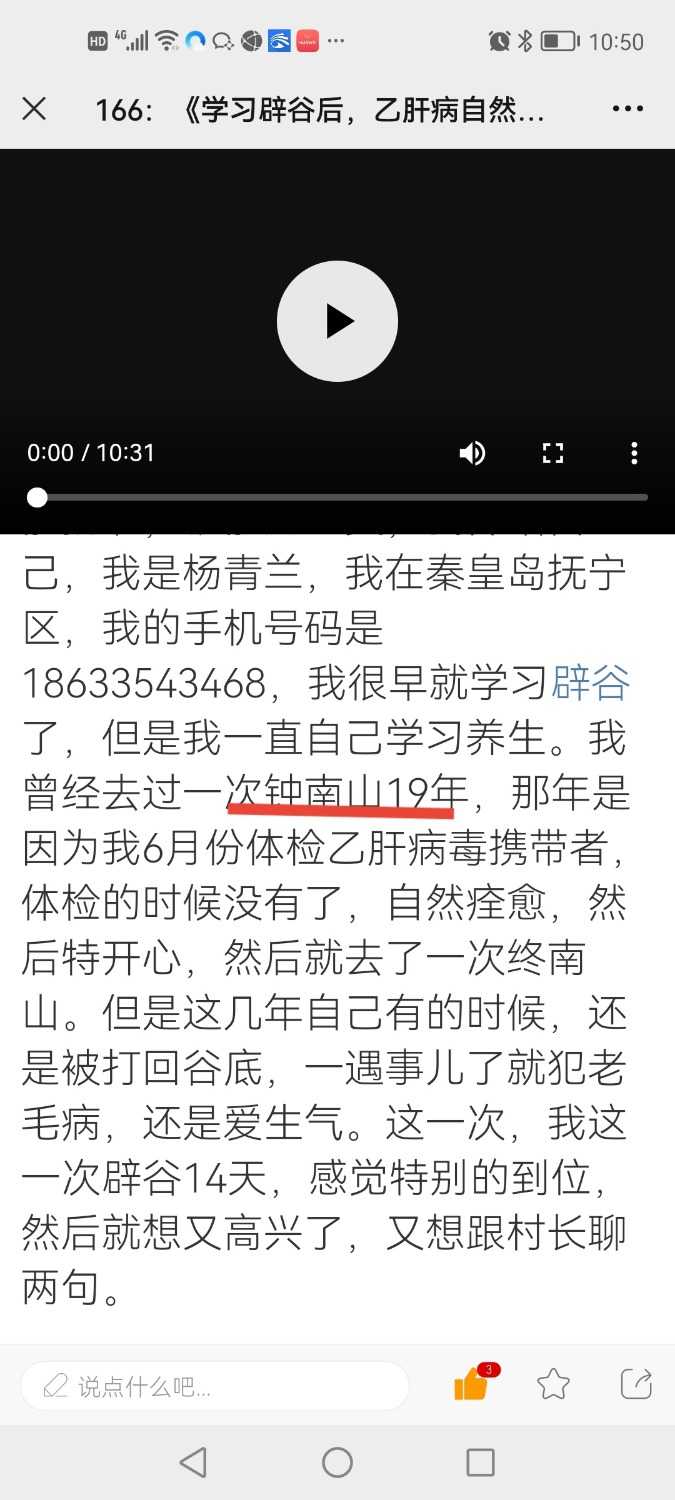Enter fullscreen video mode
The image size is (675, 1500).
pyautogui.click(x=553, y=453)
